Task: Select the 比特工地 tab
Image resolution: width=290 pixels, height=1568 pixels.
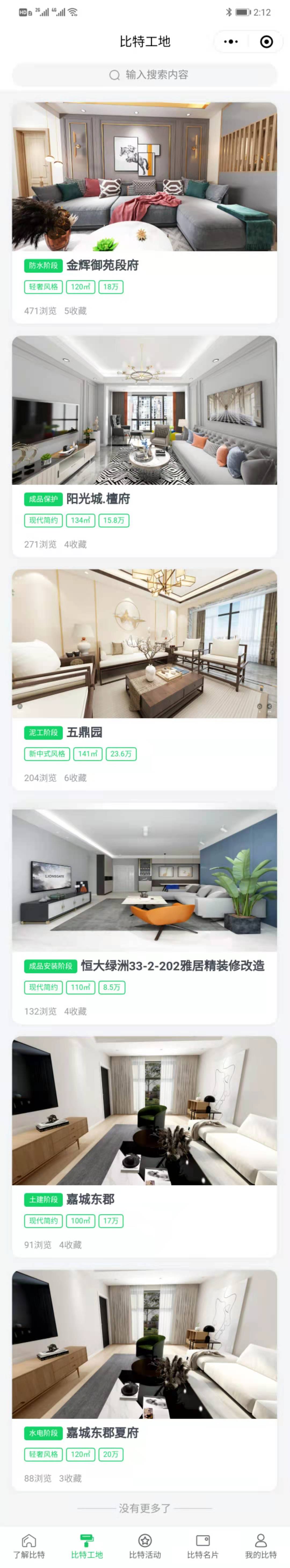Action: (86, 1545)
